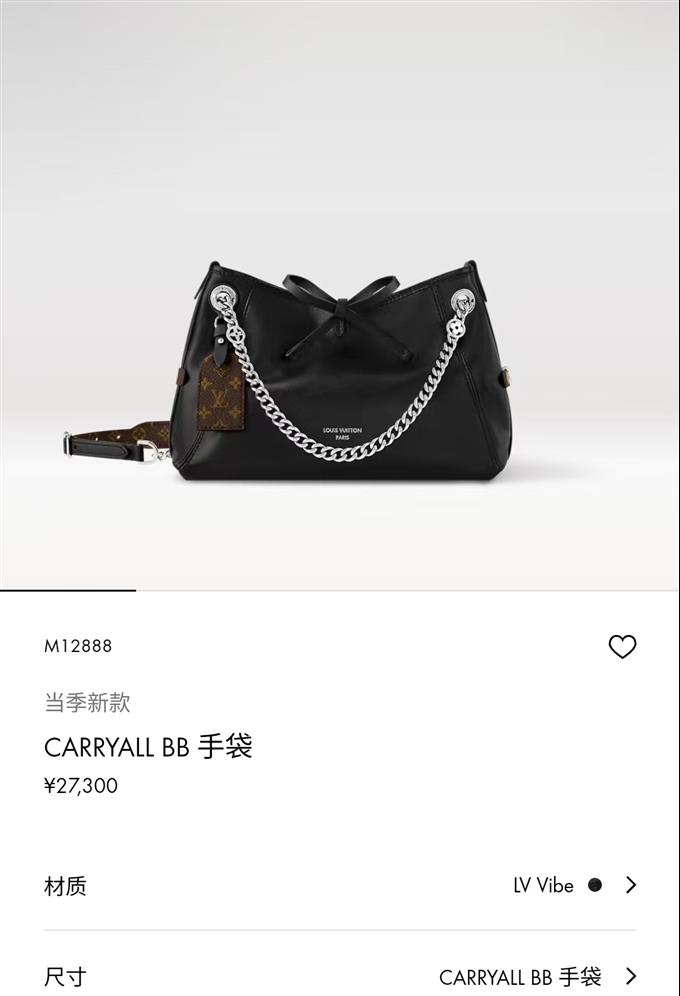The width and height of the screenshot is (680, 996).
Task: Add CARRYALL BB to wishlist heart
Action: pos(622,647)
